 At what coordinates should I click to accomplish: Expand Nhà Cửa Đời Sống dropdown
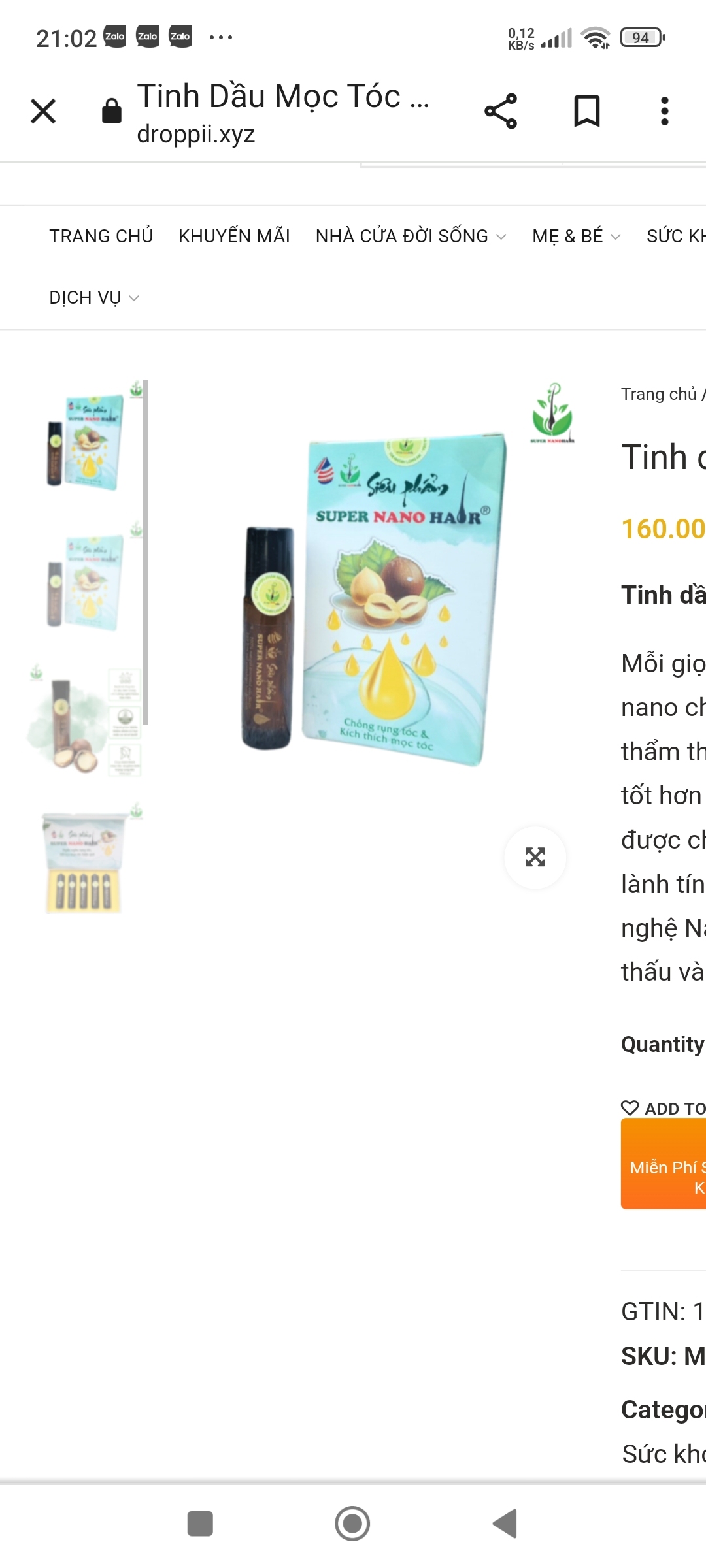pos(411,236)
